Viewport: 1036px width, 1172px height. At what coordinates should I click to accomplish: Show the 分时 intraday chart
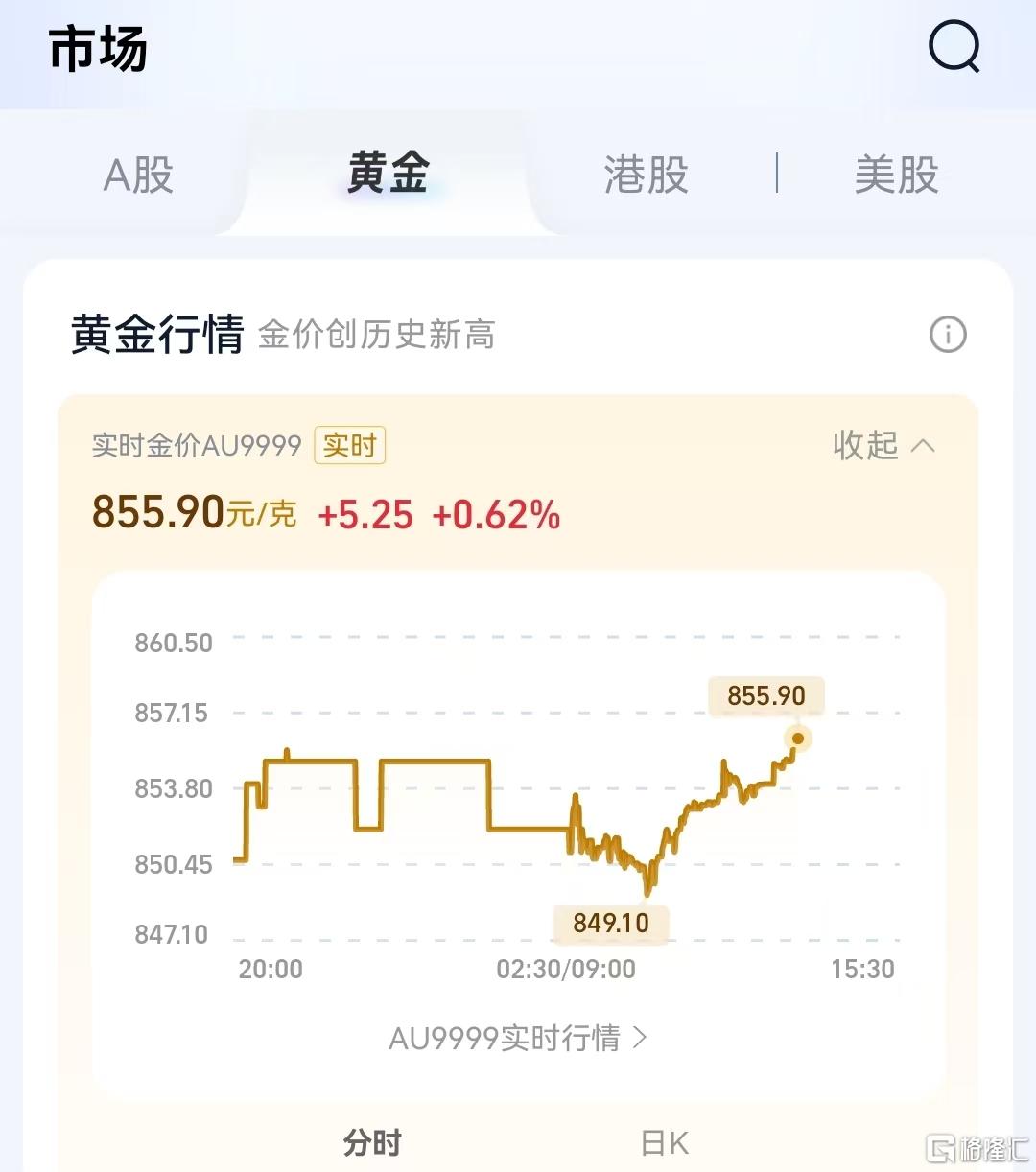pyautogui.click(x=372, y=1142)
